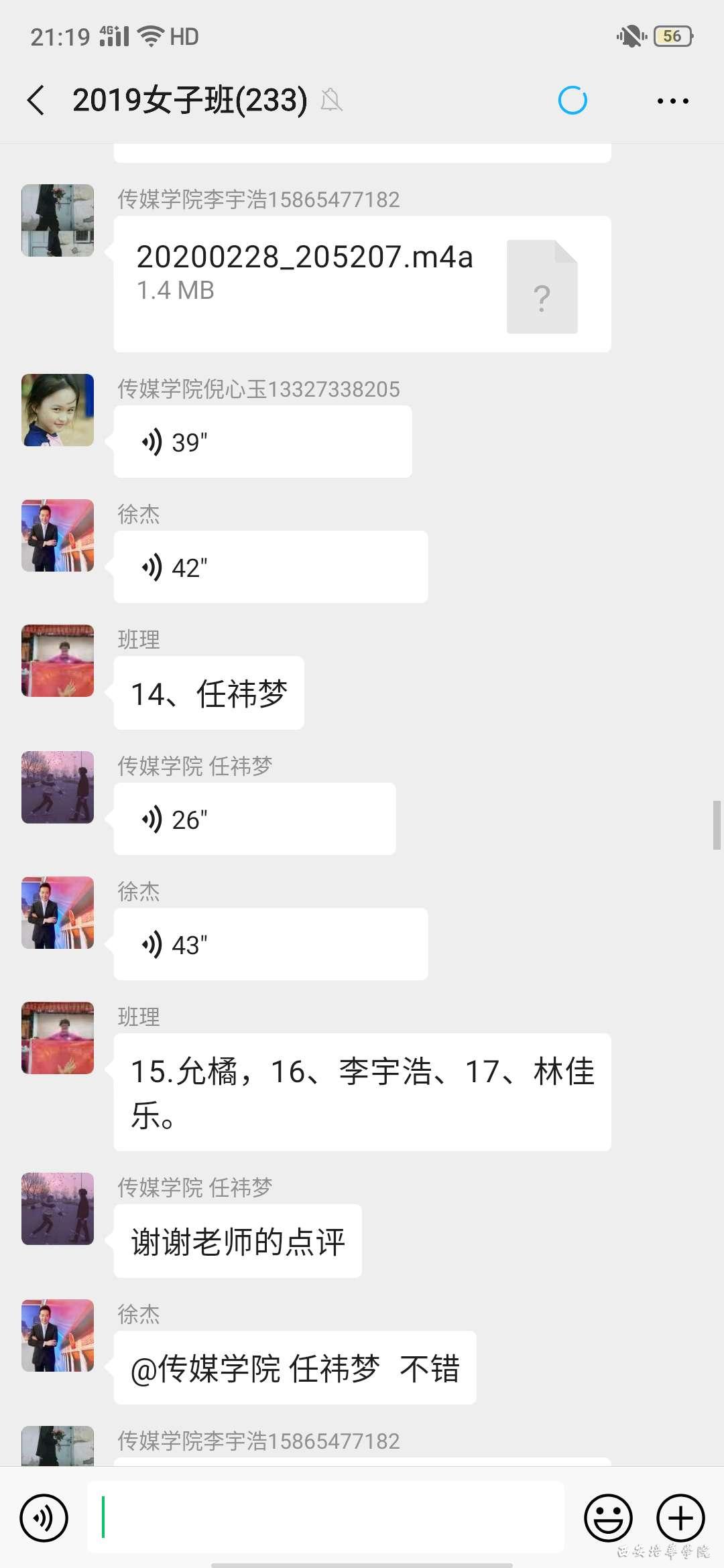Image resolution: width=724 pixels, height=1568 pixels.
Task: Play 徐杰's 42-second voice message
Action: pyautogui.click(x=270, y=567)
